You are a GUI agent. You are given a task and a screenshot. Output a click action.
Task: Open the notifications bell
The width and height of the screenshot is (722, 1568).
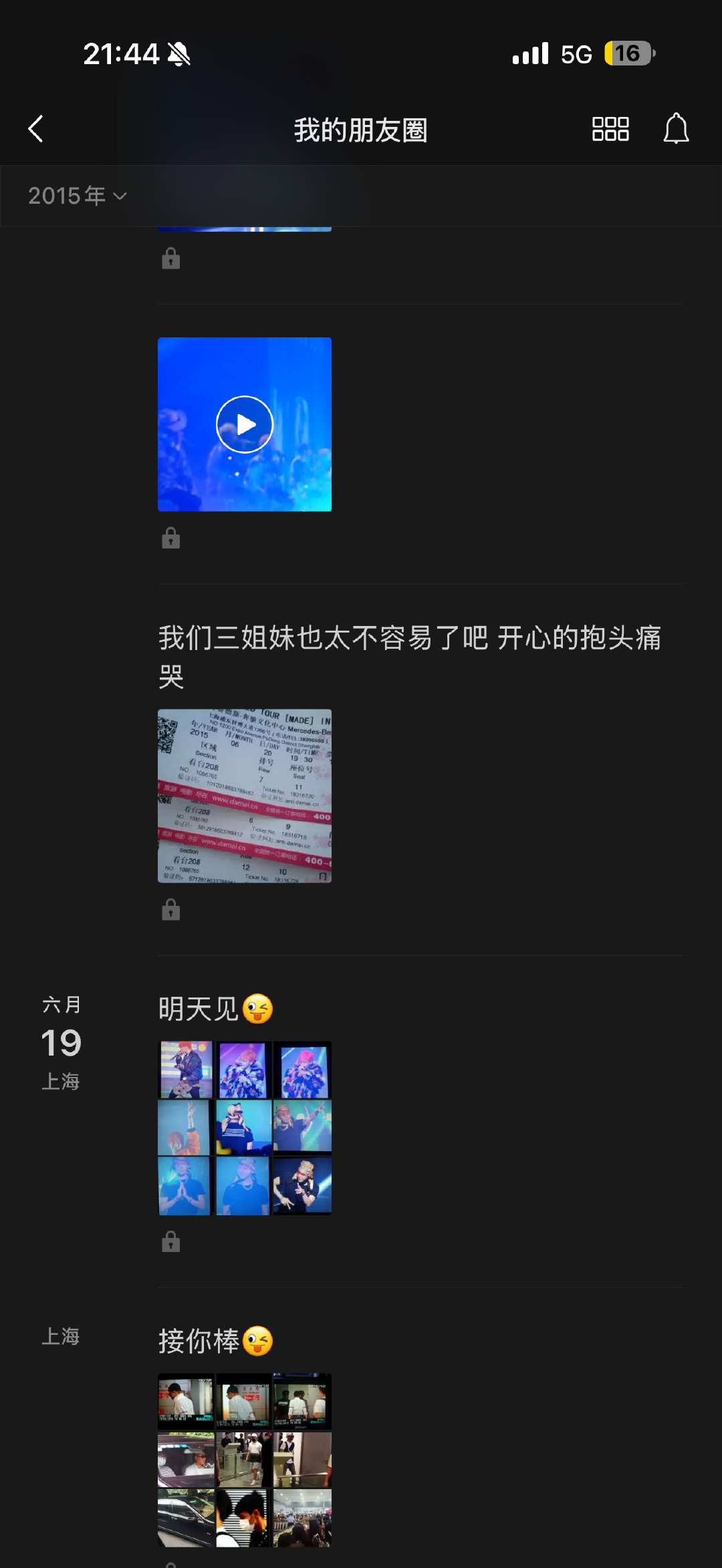coord(676,128)
